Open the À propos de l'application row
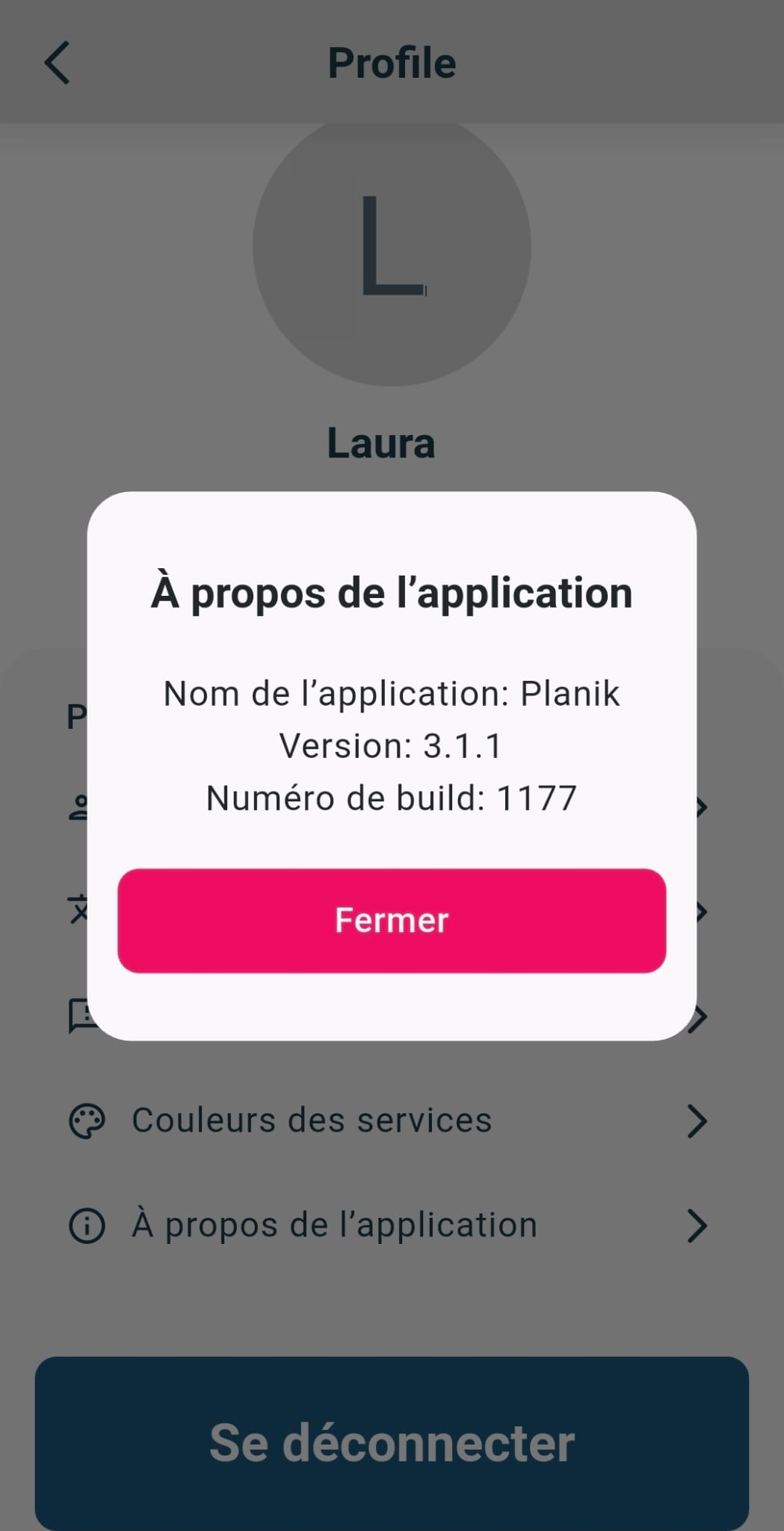This screenshot has height=1531, width=784. coord(335,1225)
